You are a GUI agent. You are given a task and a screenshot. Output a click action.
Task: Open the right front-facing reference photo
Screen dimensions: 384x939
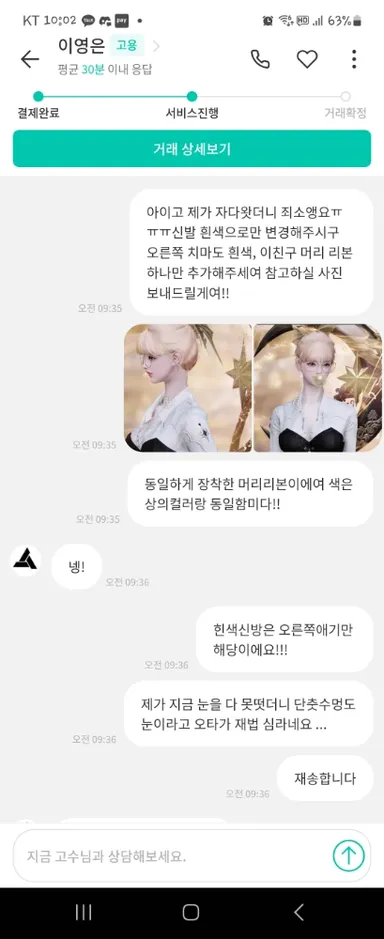click(318, 387)
